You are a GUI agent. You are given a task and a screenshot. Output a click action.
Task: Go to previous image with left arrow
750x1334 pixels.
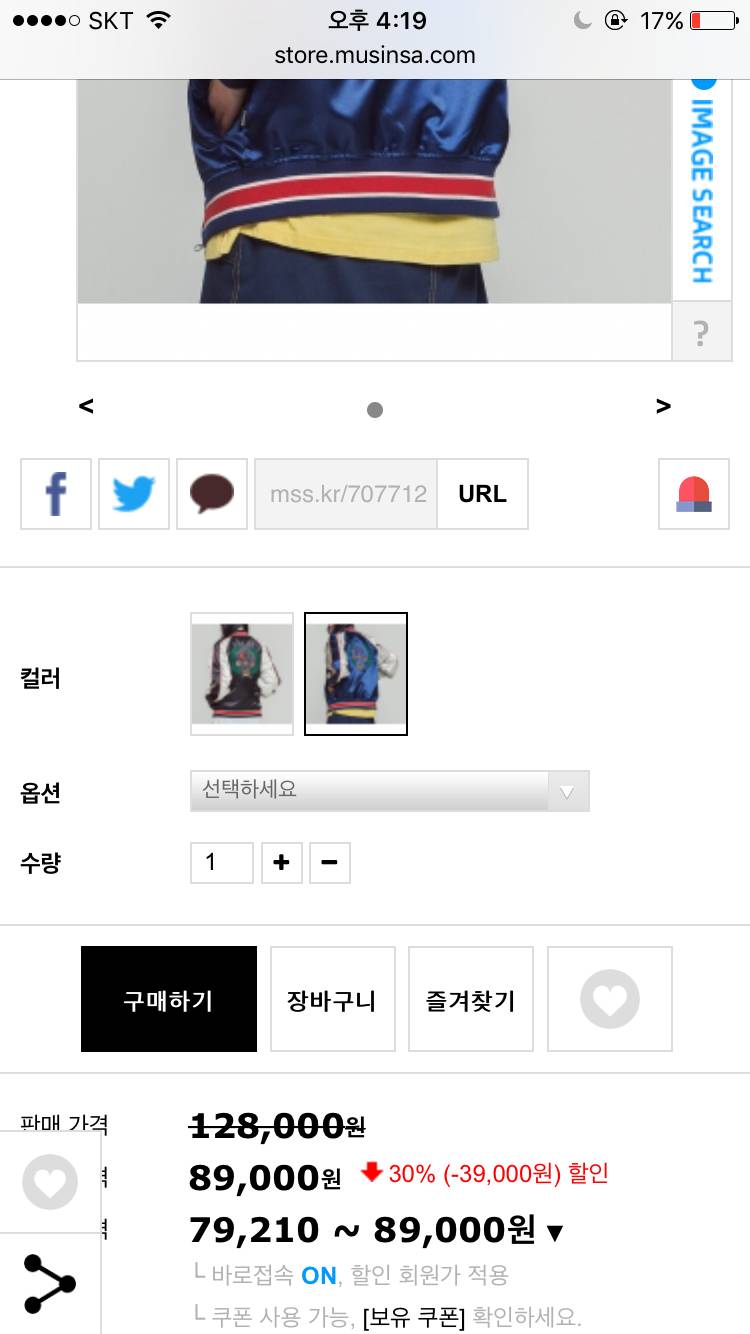[86, 405]
